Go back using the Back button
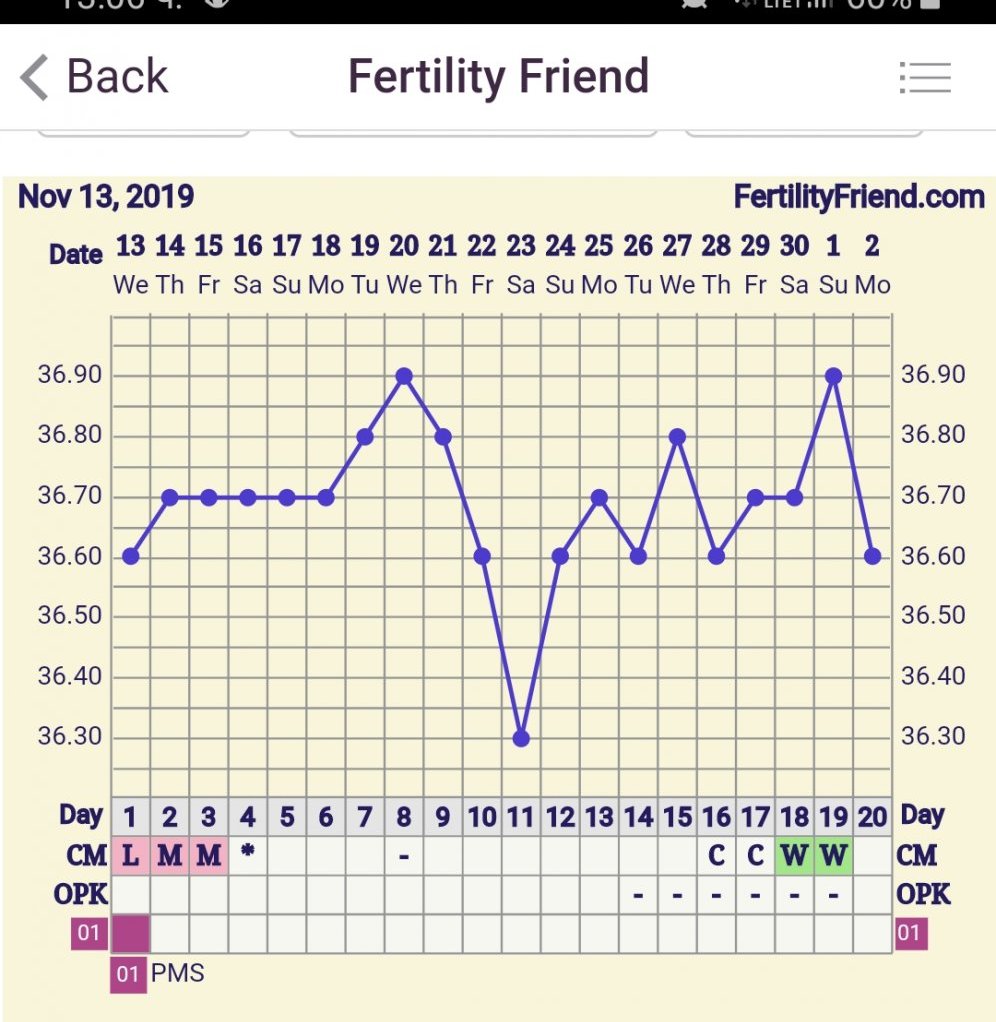Image resolution: width=996 pixels, height=1022 pixels. (x=95, y=77)
